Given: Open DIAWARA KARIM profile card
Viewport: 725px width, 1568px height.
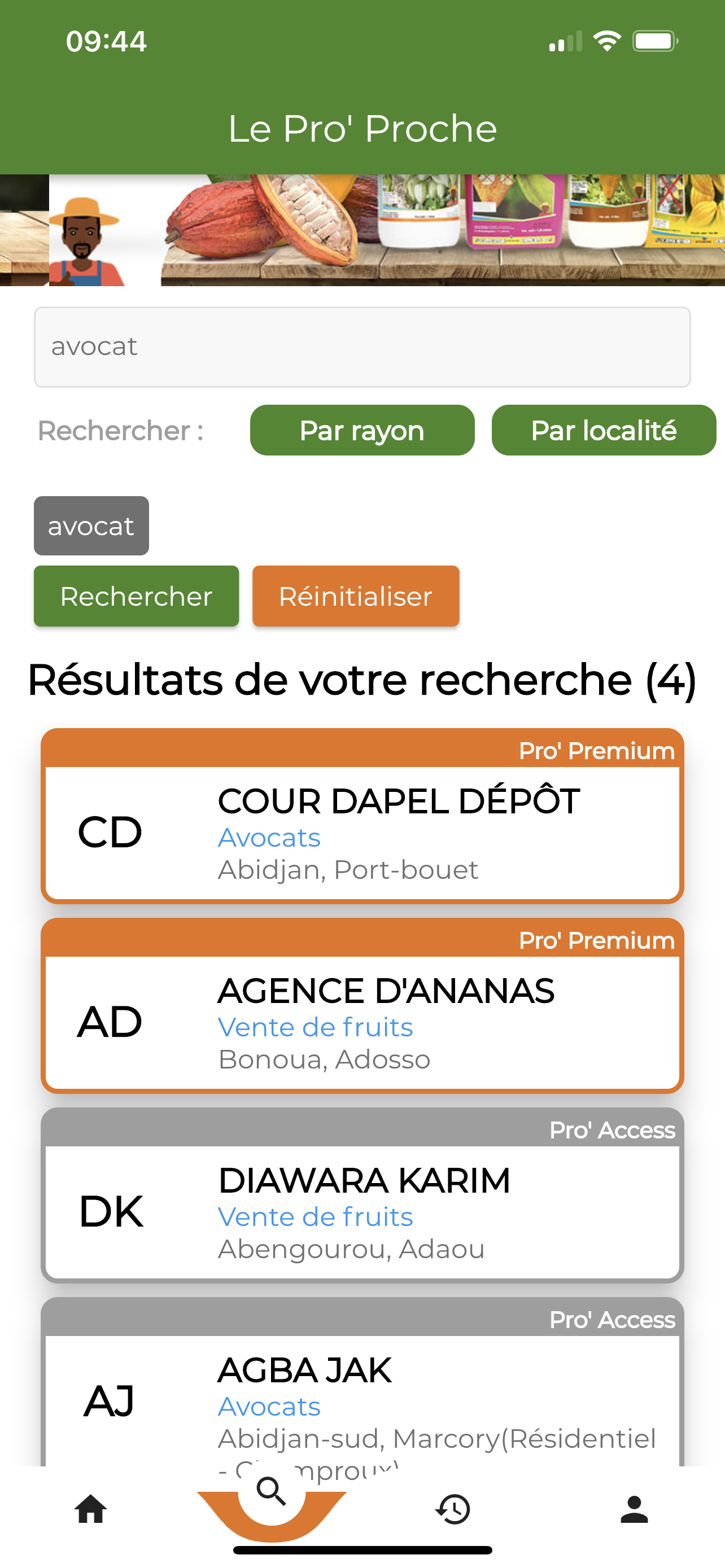Looking at the screenshot, I should click(x=362, y=1211).
